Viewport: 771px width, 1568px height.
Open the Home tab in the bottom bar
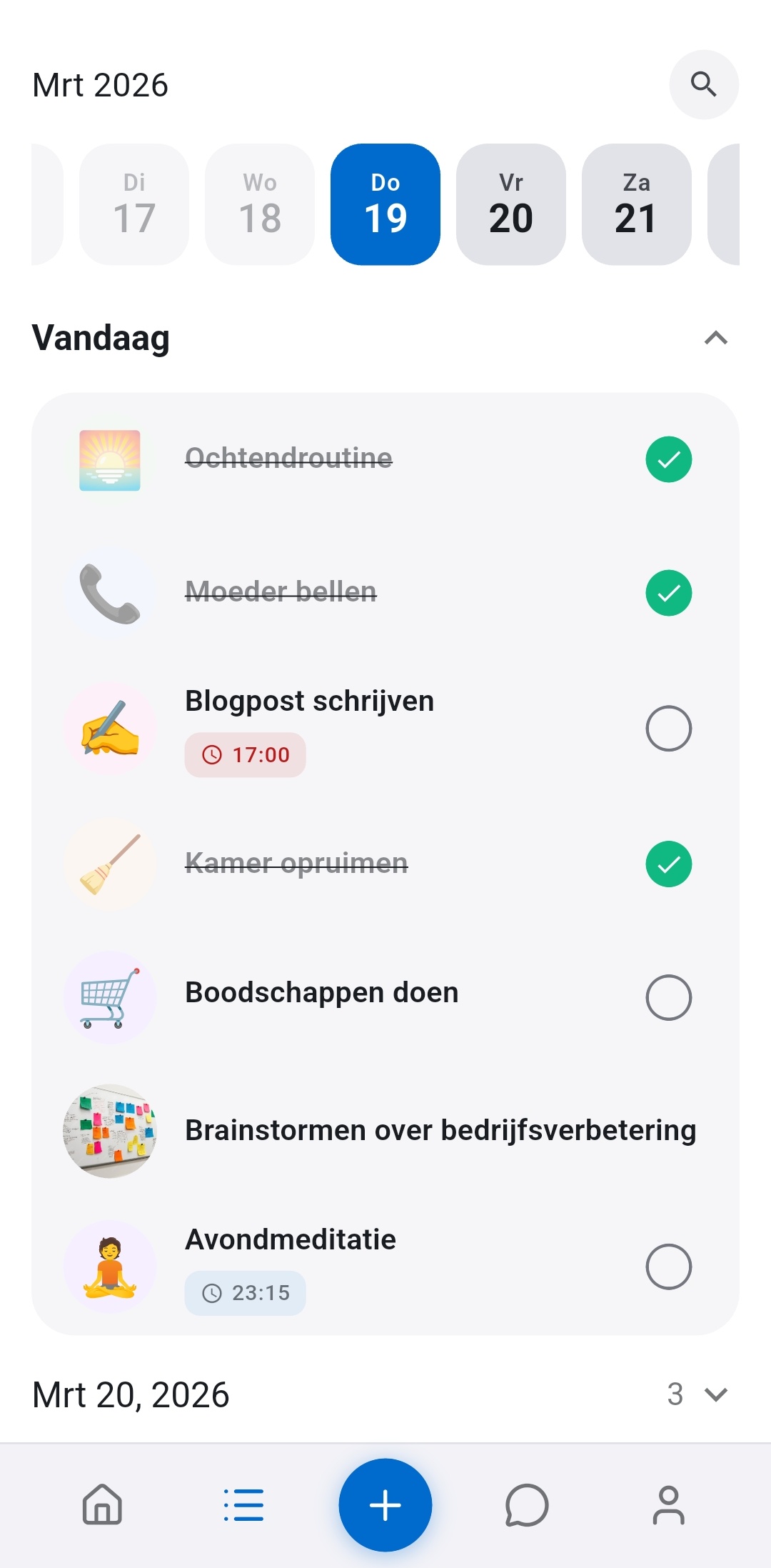(102, 1506)
